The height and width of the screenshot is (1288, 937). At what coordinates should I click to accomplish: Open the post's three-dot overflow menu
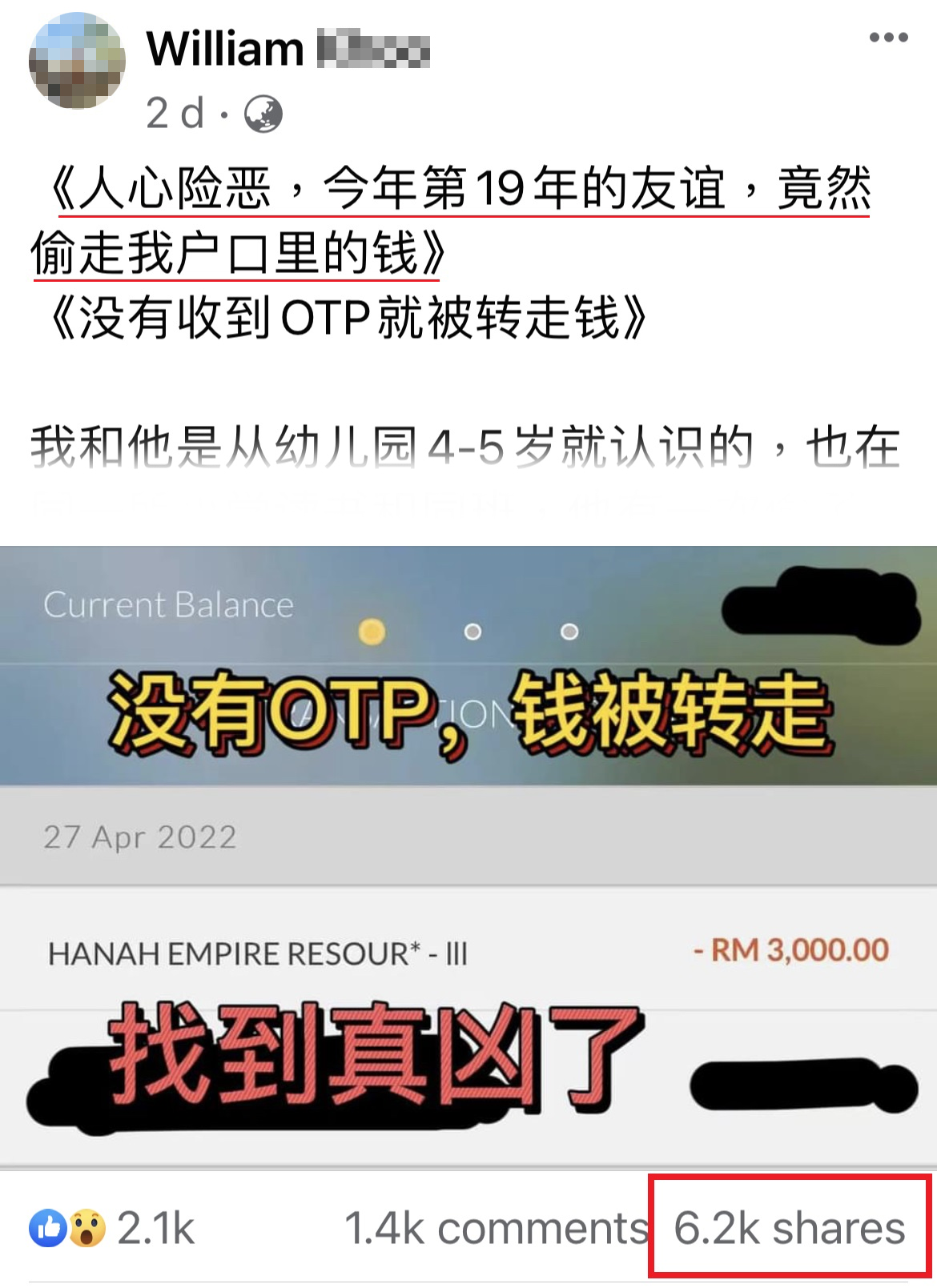(888, 38)
